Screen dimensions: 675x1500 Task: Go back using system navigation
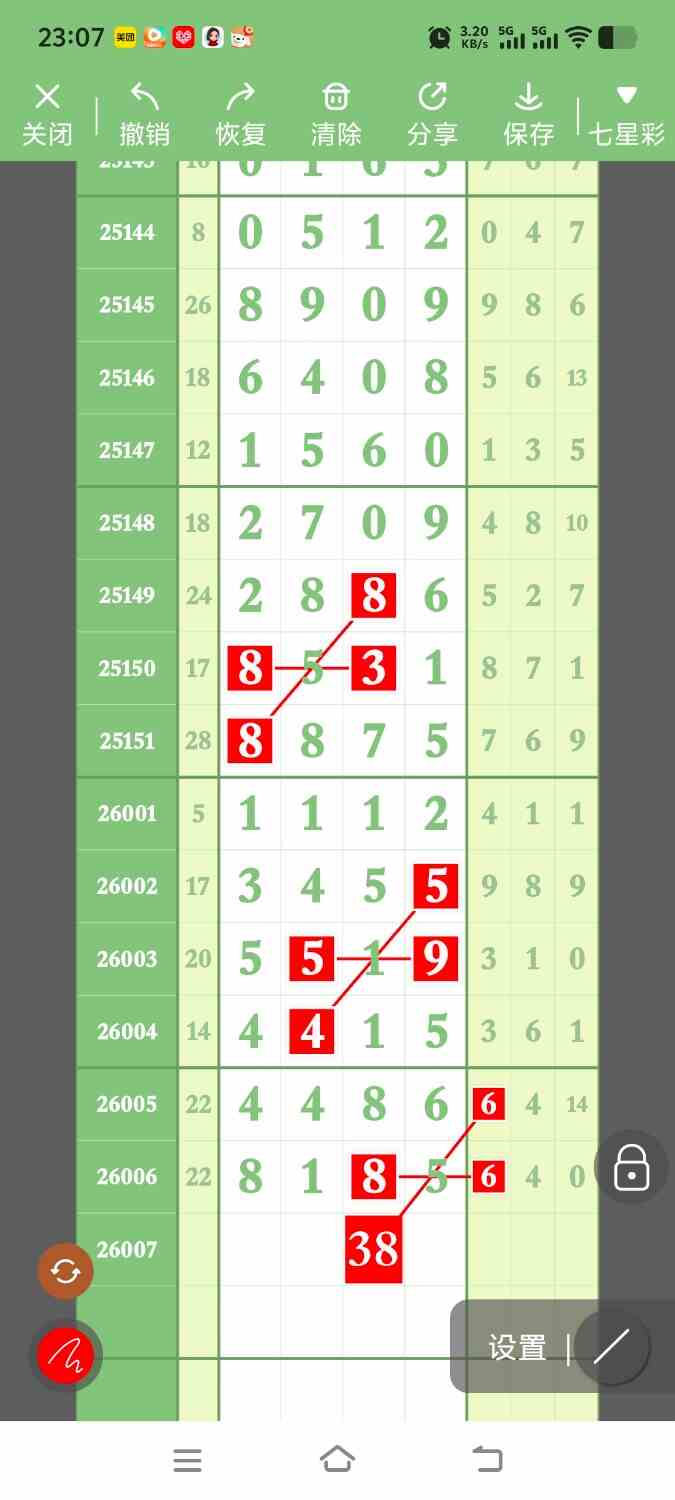click(487, 1459)
